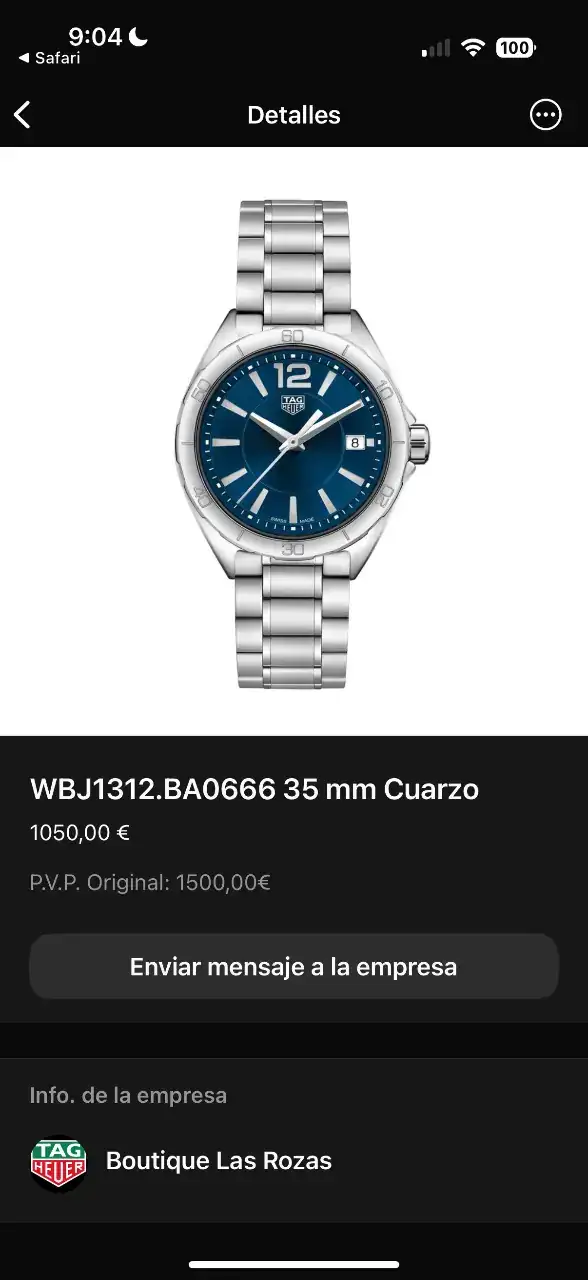Return to Safari via the status bar link
Screen dimensions: 588x1280
[x=49, y=58]
